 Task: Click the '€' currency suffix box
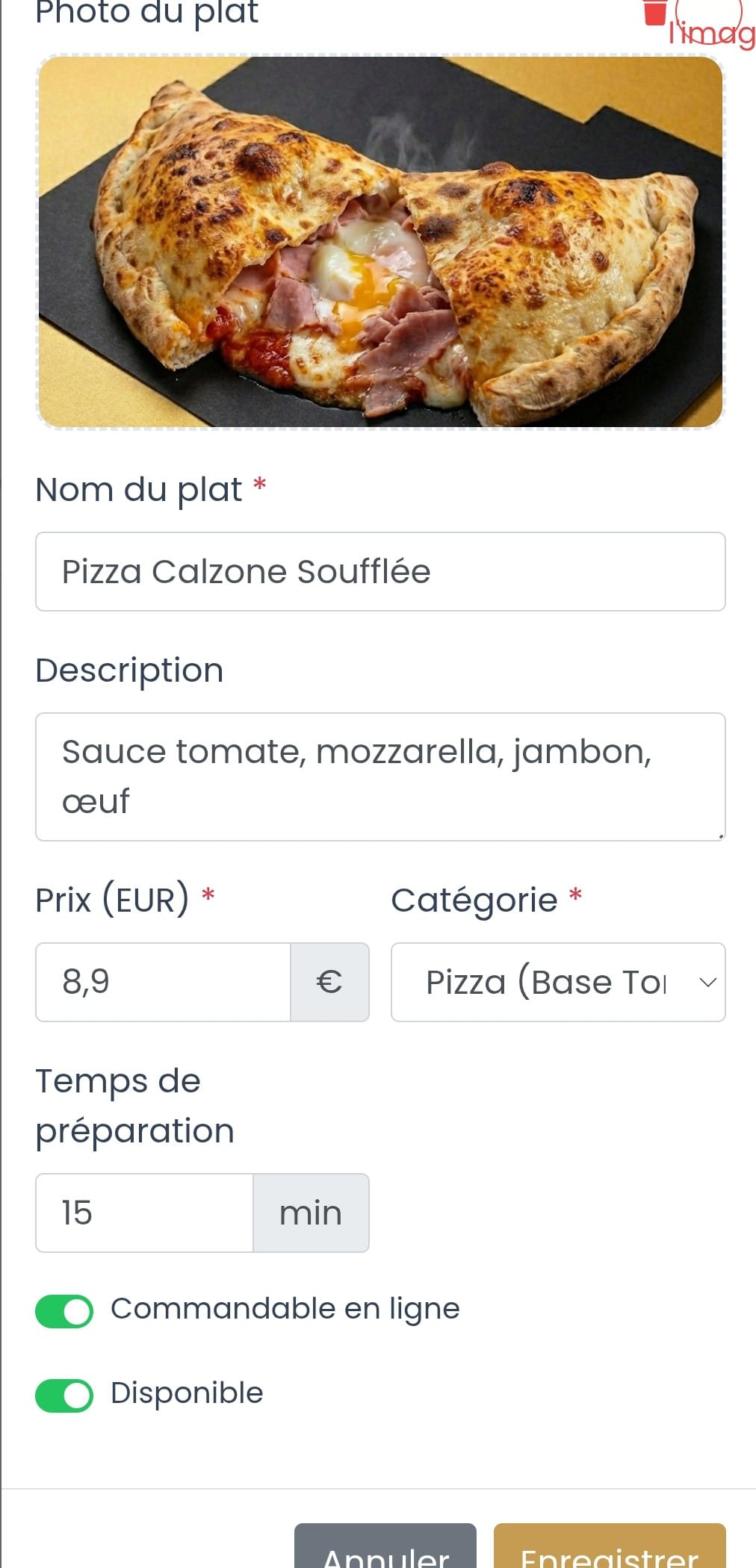coord(329,982)
